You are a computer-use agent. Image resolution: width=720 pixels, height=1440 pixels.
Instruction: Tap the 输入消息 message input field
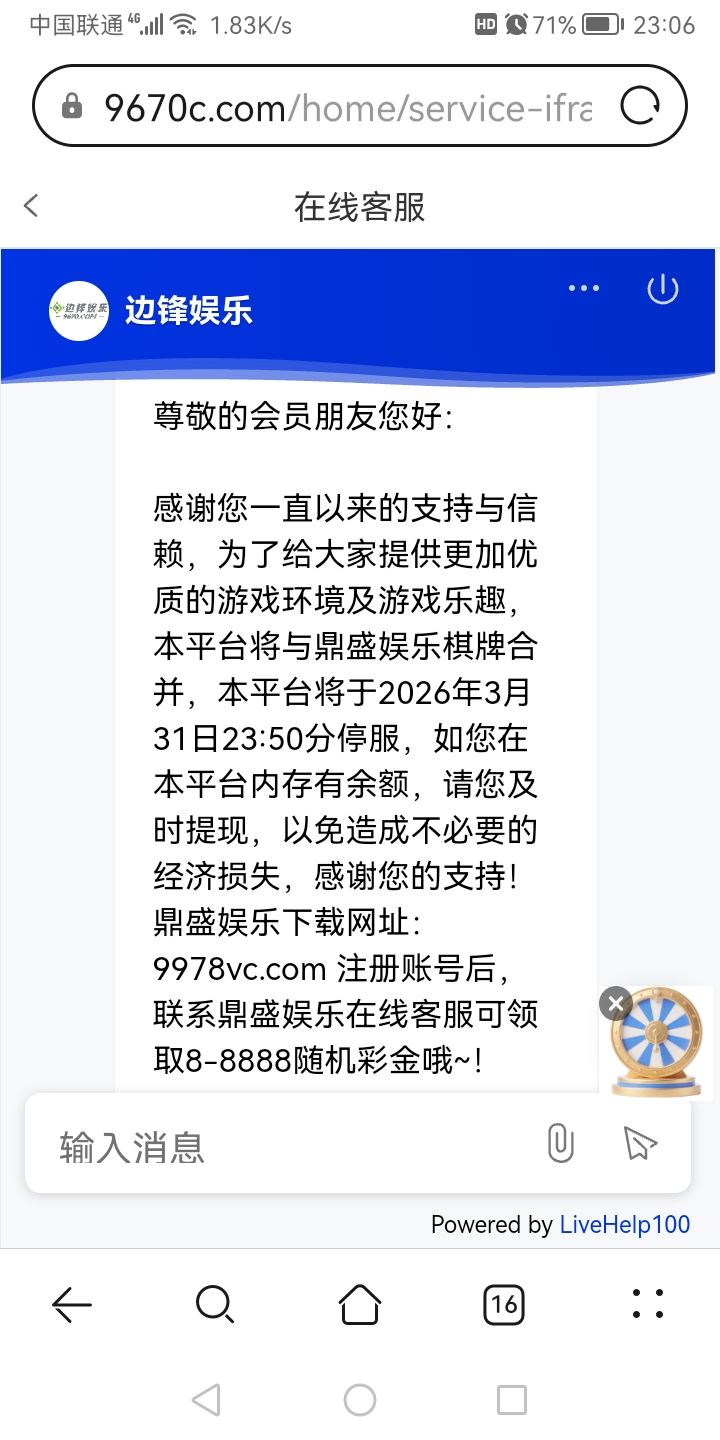(250, 1147)
